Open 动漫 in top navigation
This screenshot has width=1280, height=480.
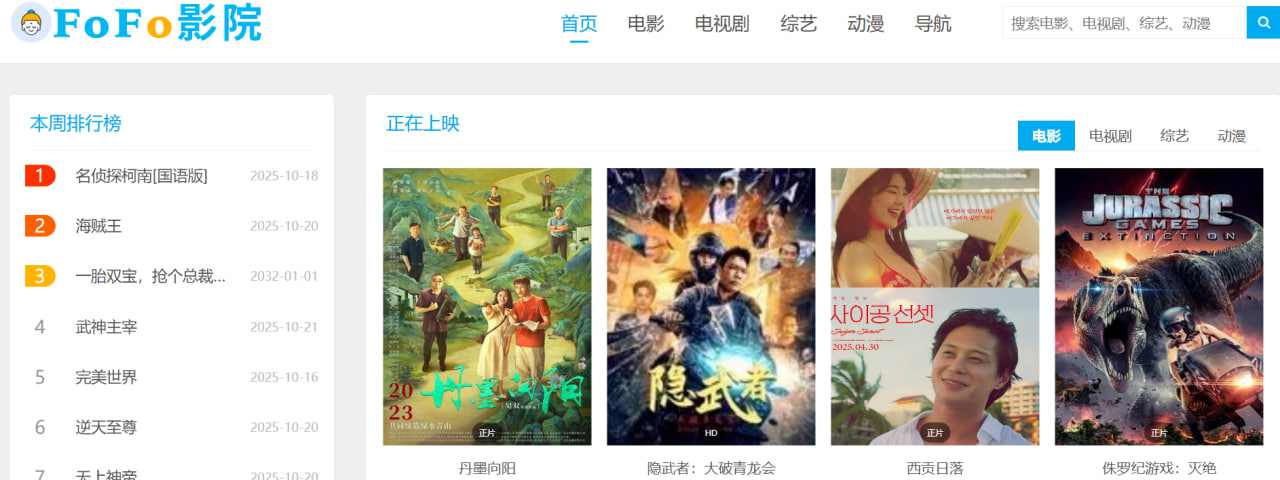tap(866, 24)
